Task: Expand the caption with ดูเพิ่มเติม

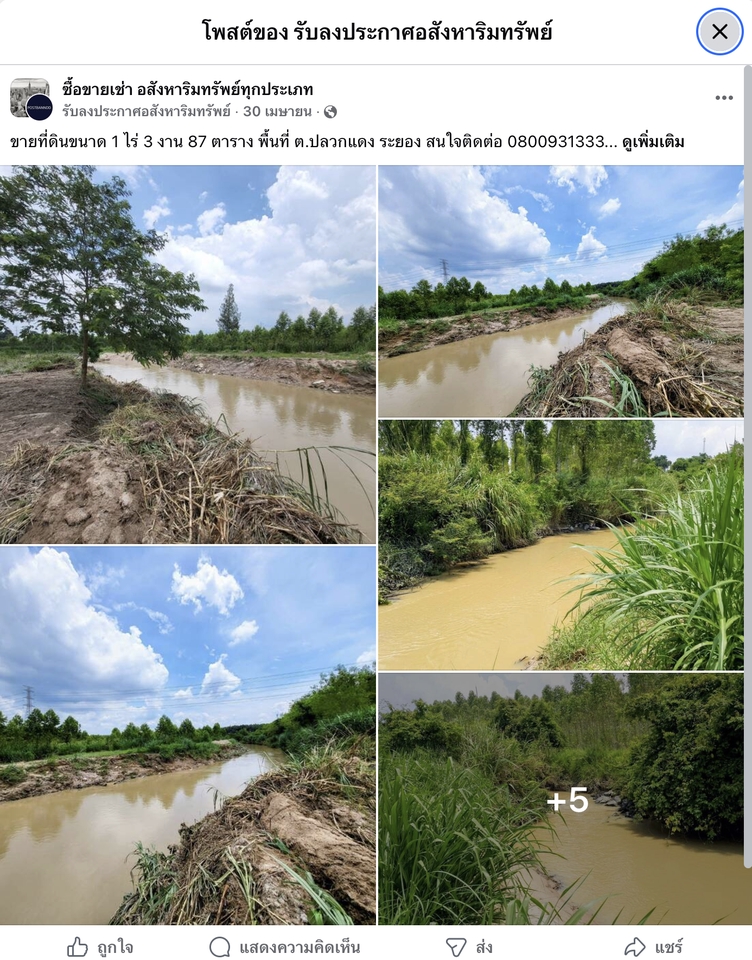Action: point(653,142)
